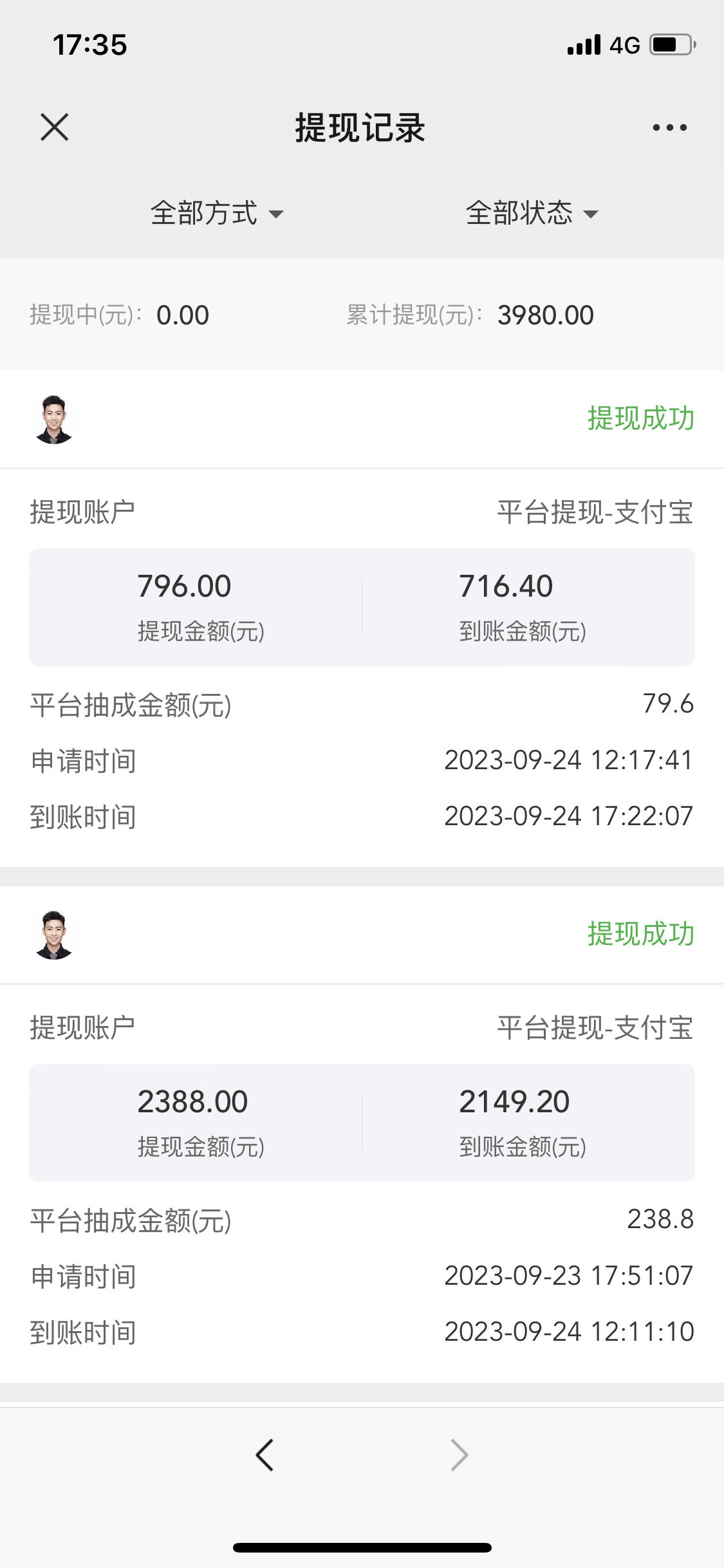Expand the 全部方式 method filter
This screenshot has height=1568, width=724.
click(x=217, y=213)
